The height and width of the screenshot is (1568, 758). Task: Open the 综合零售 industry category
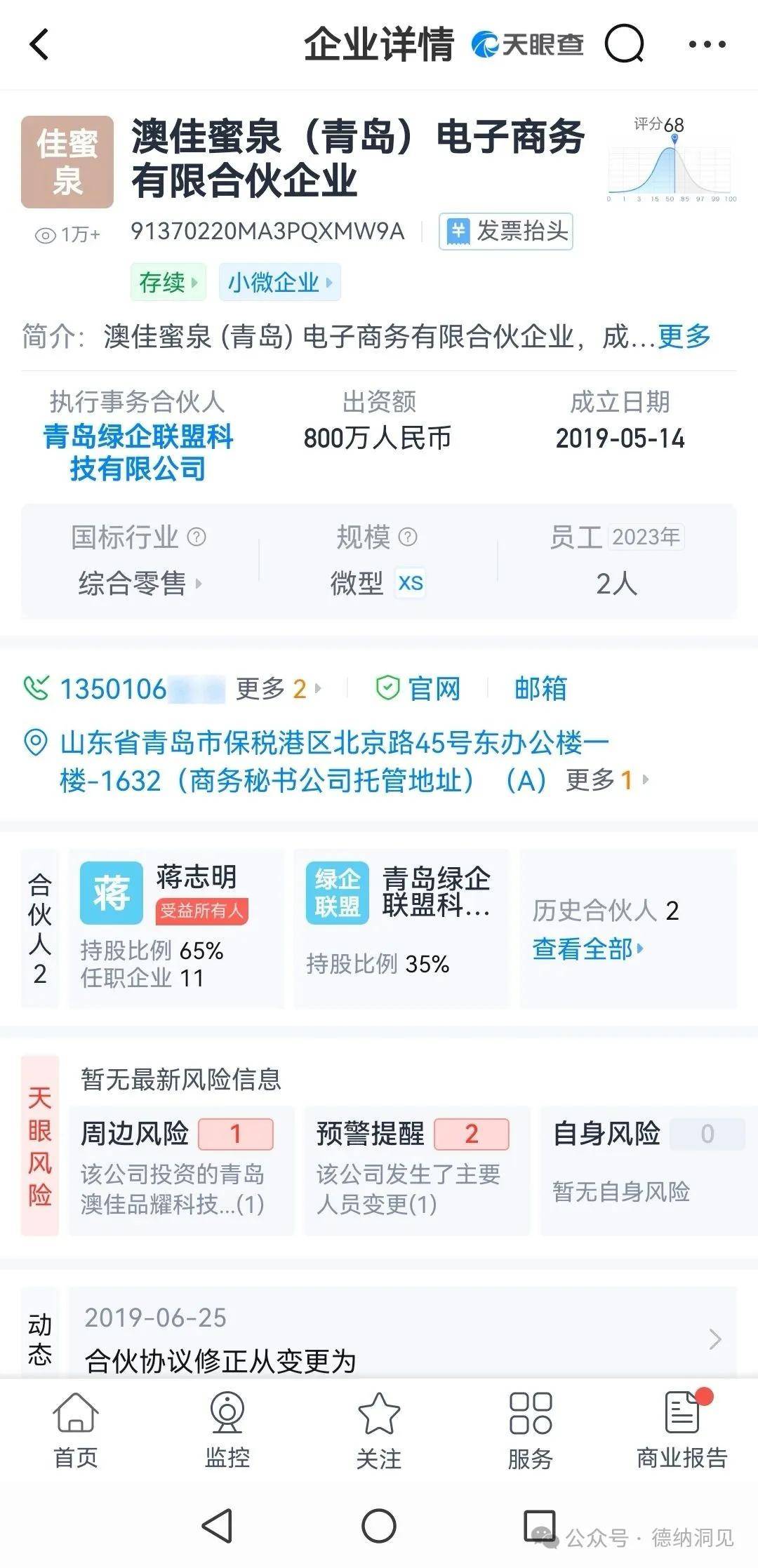(x=140, y=583)
